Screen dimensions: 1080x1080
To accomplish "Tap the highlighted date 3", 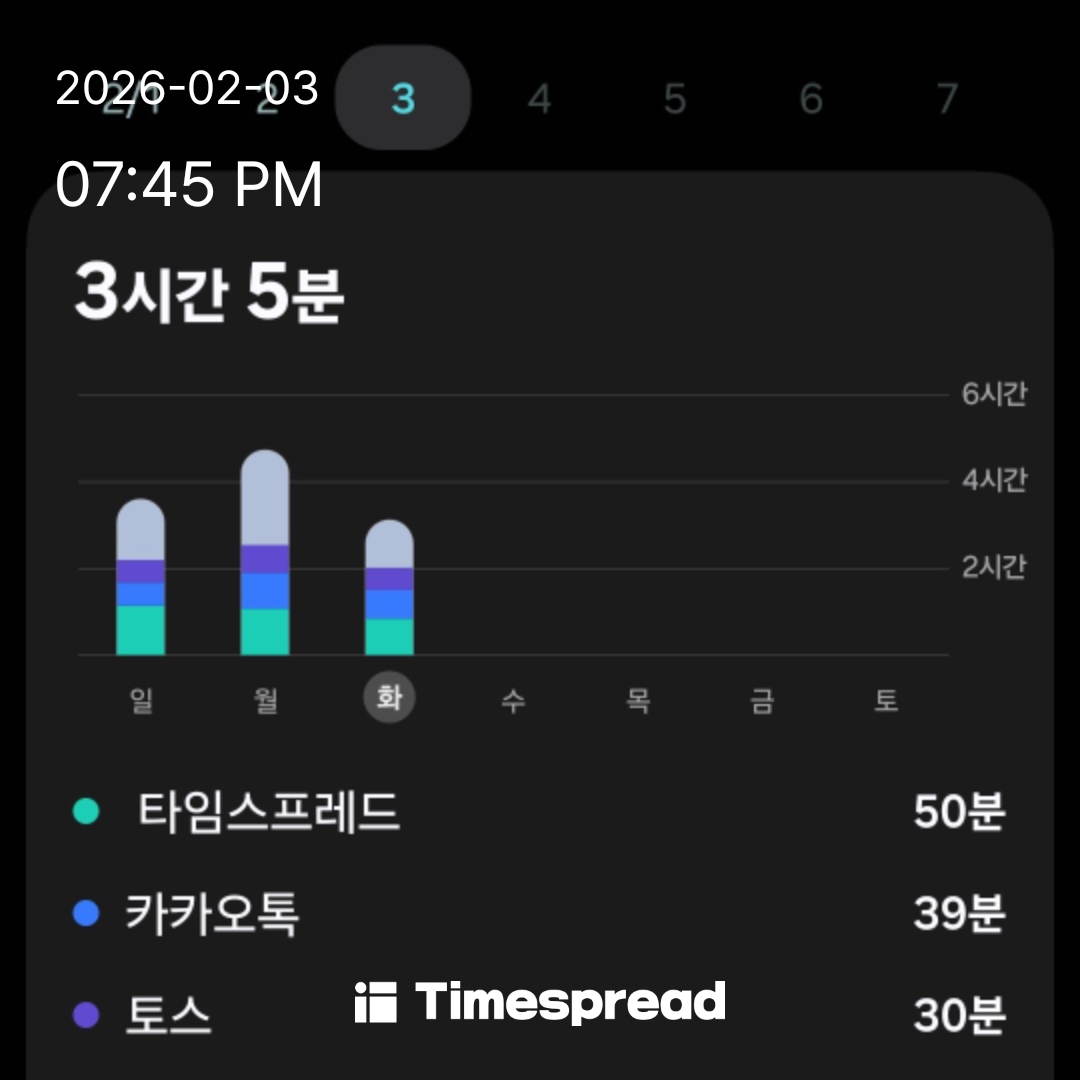I will click(402, 99).
